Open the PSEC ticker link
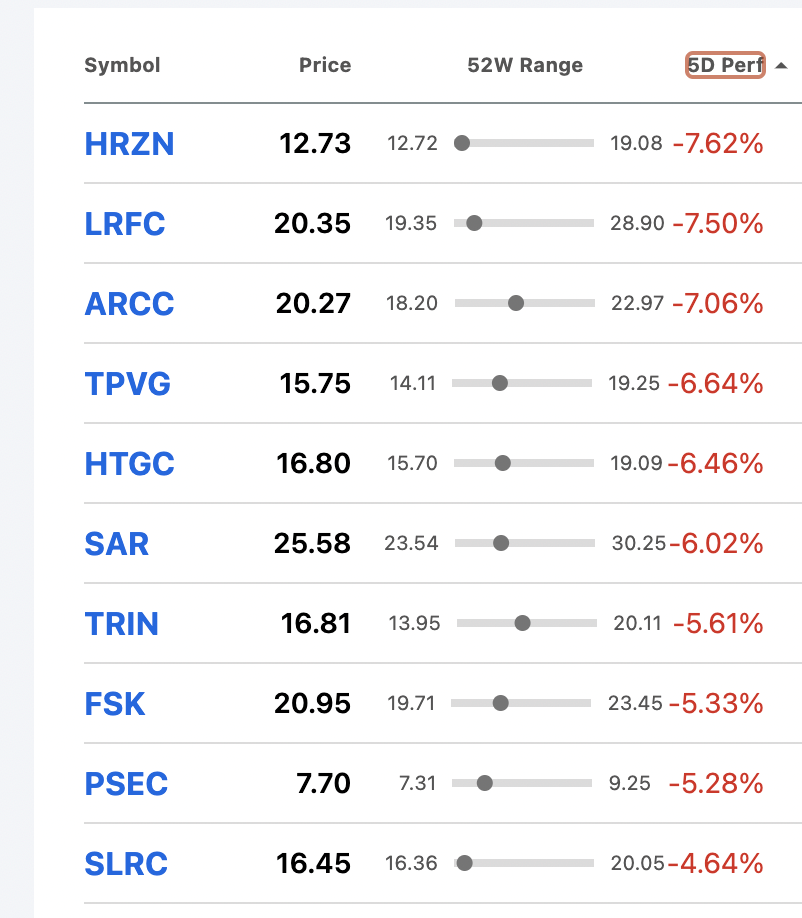The height and width of the screenshot is (918, 802). (x=126, y=784)
